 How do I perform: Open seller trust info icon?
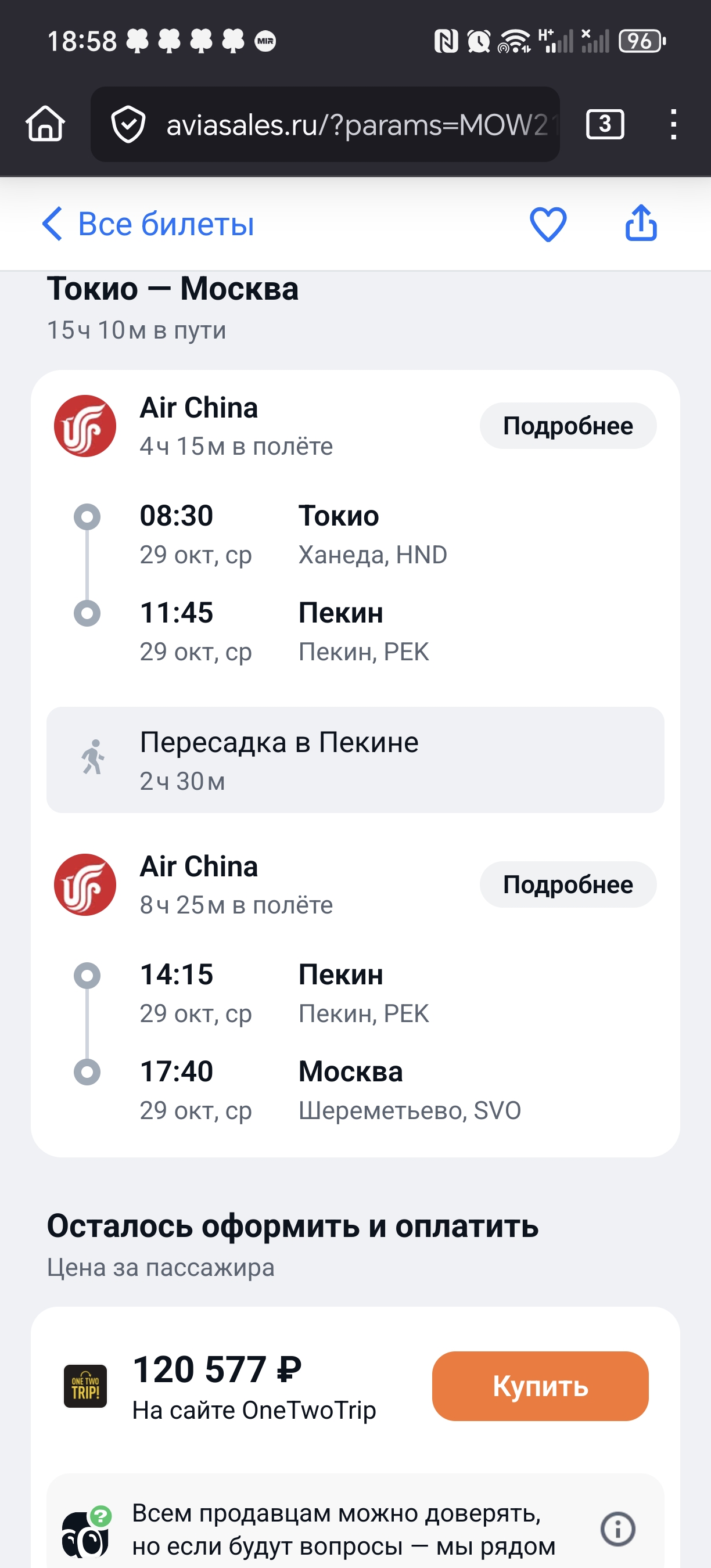(x=617, y=1529)
